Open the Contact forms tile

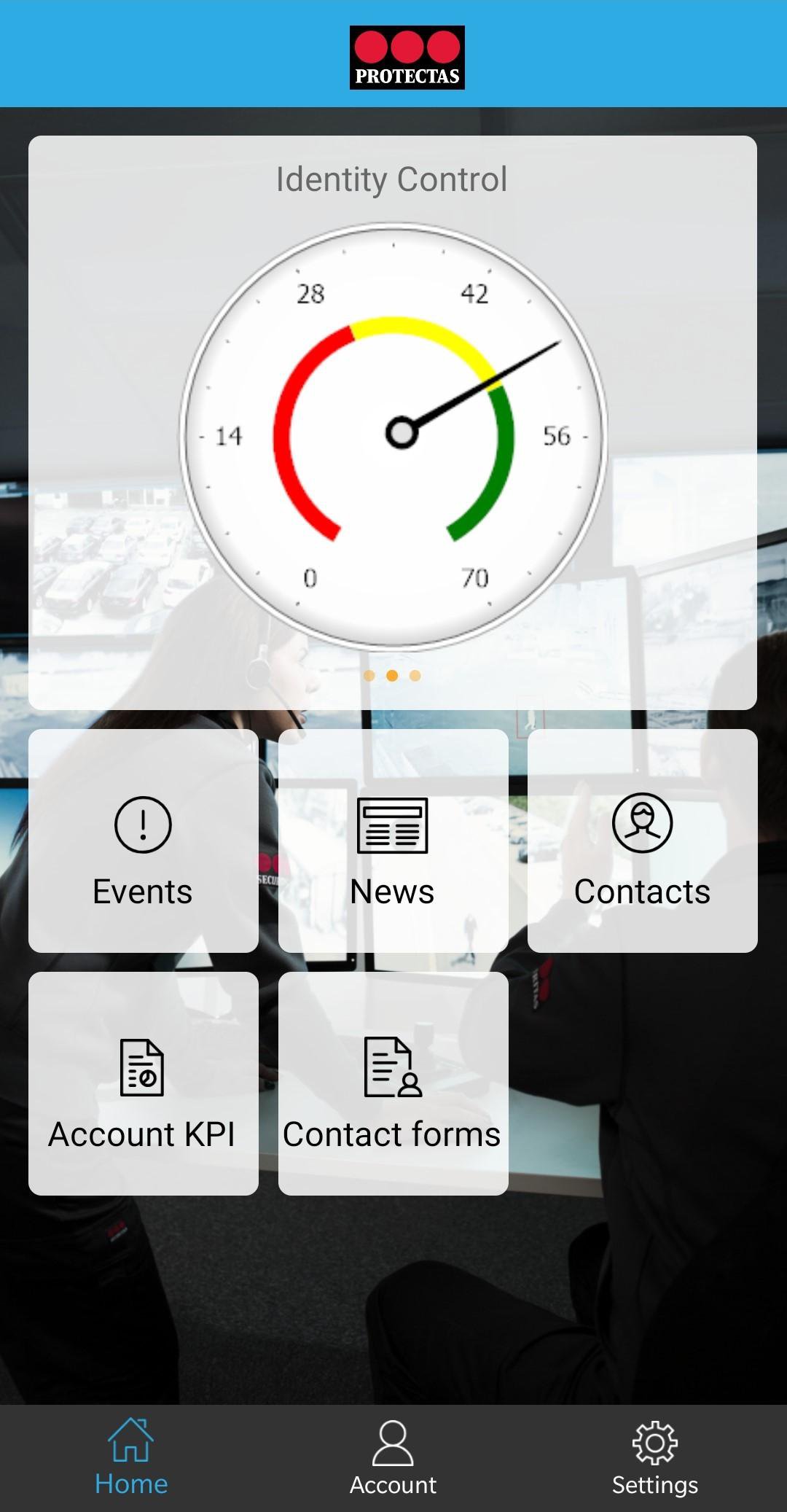point(393,1086)
